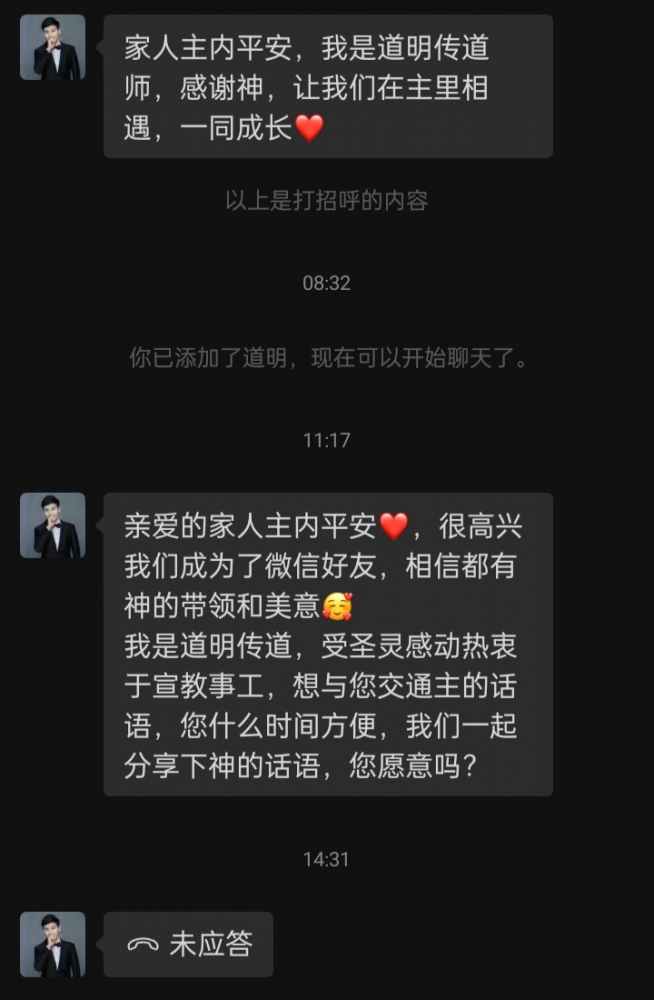The width and height of the screenshot is (654, 1000).
Task: Open the avatar beside the 家人主内平安 greeting message
Action: [52, 47]
